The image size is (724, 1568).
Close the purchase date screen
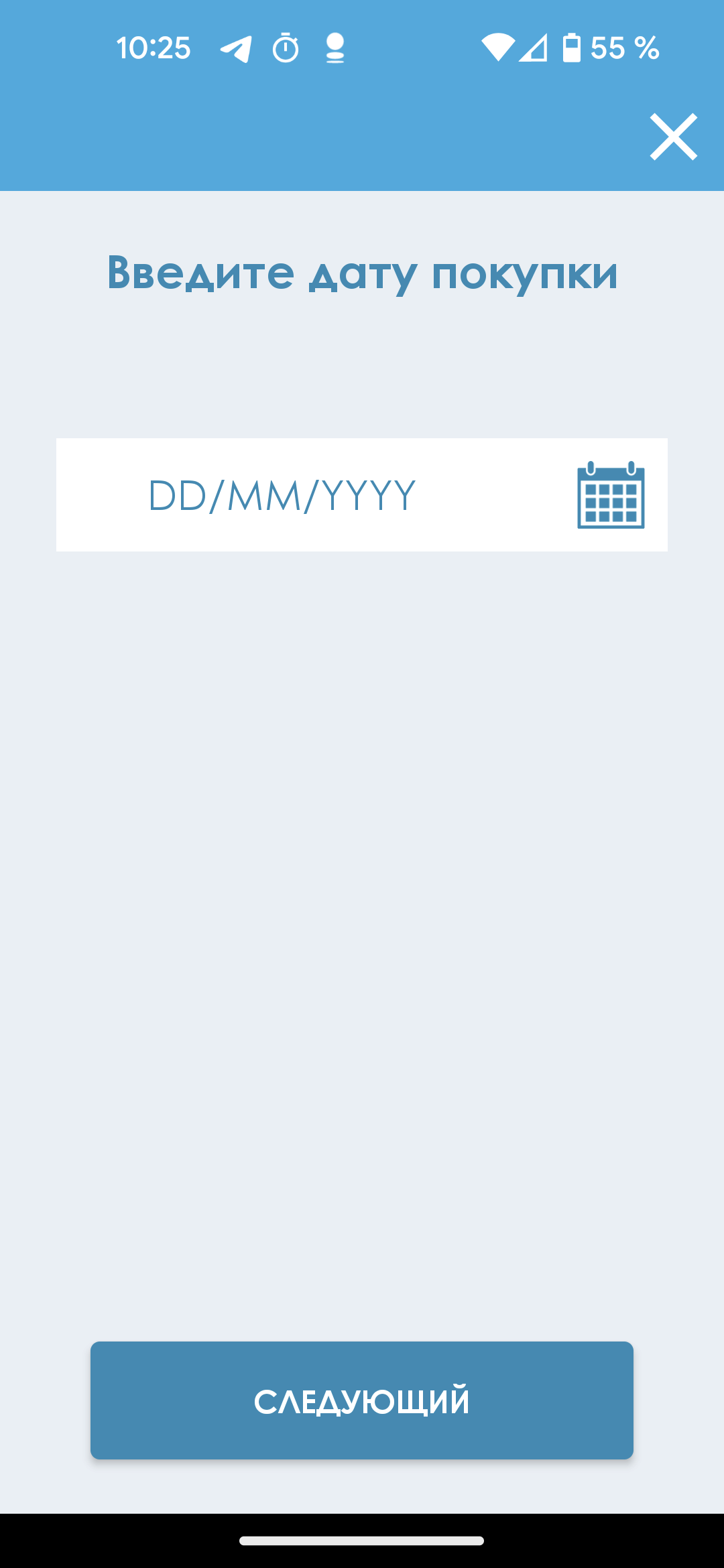673,137
